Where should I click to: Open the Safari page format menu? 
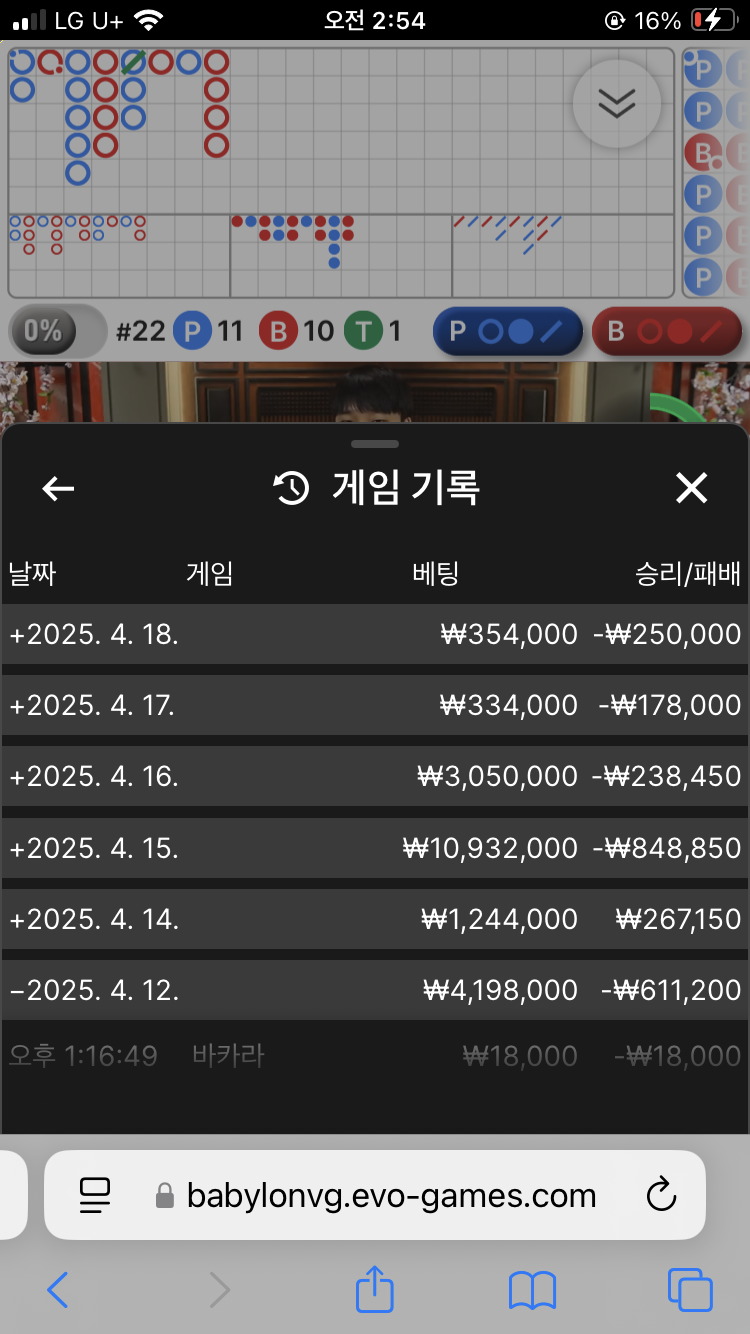95,1194
